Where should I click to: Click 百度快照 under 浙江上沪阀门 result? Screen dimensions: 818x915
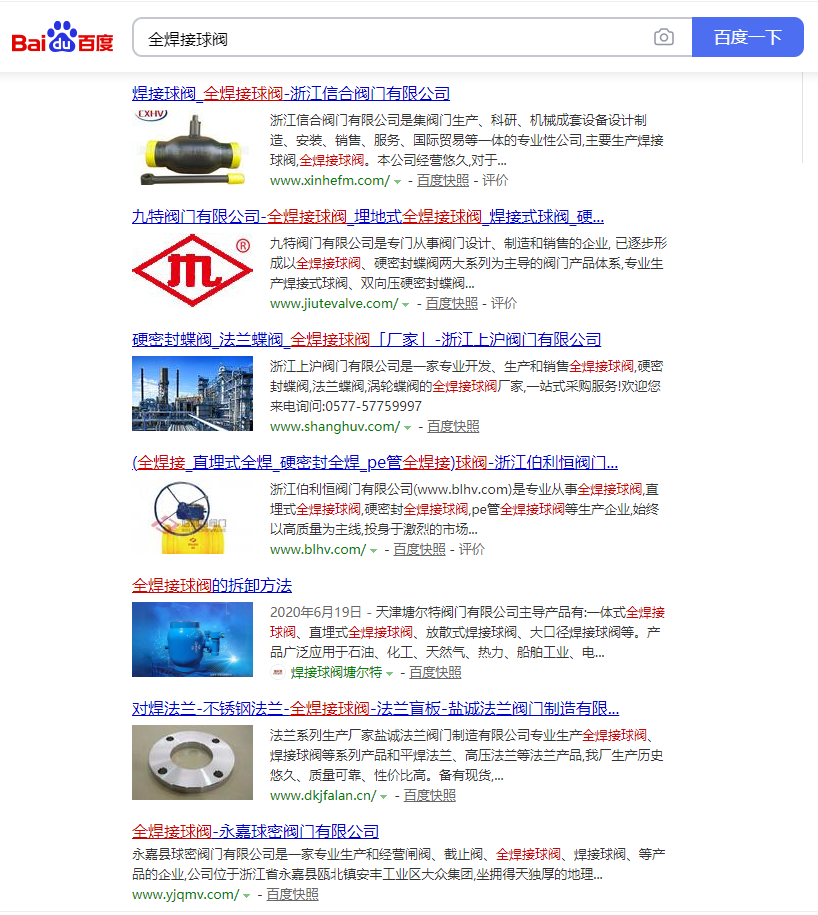pos(452,425)
